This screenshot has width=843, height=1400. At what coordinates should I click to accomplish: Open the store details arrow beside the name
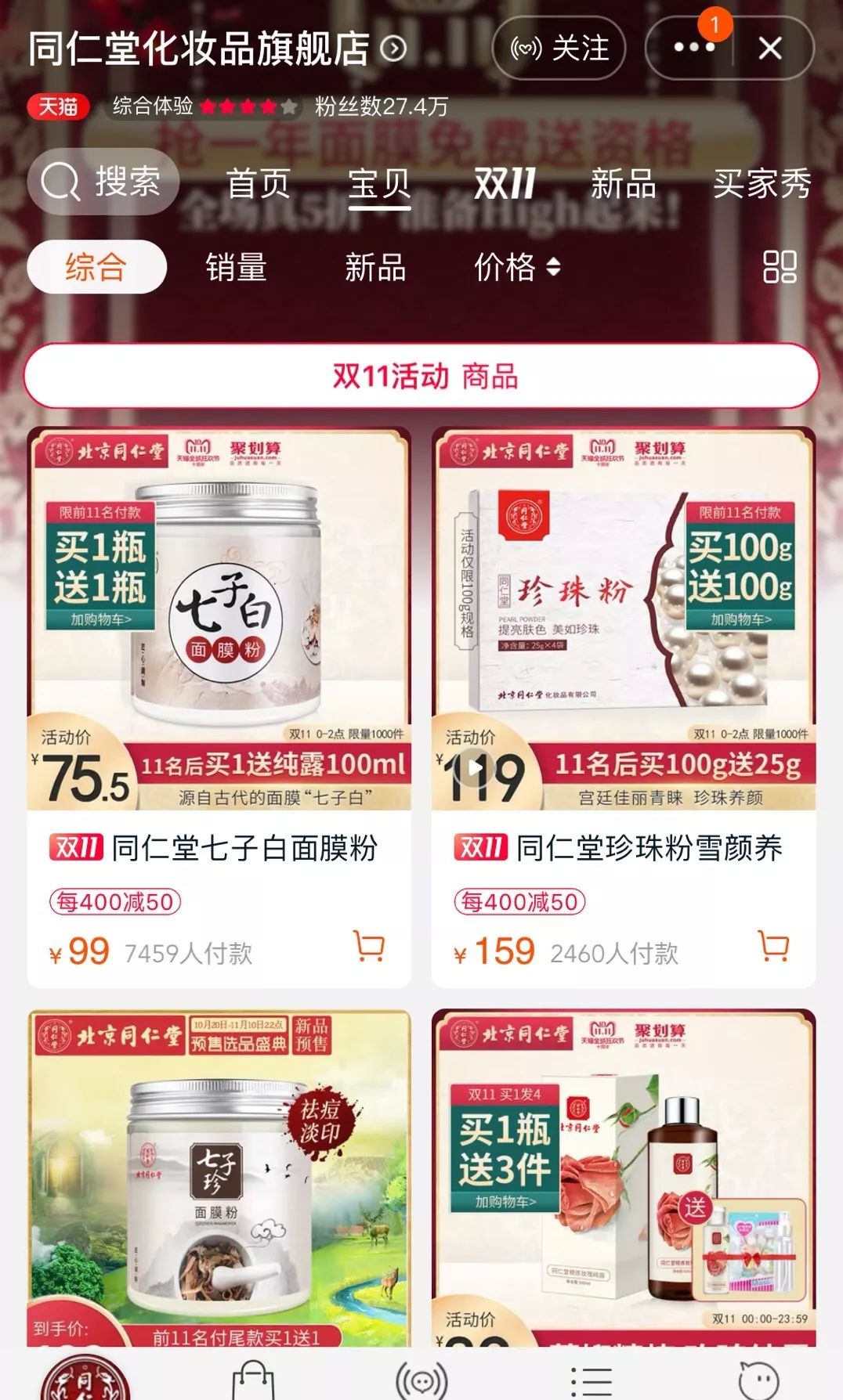pos(393,49)
